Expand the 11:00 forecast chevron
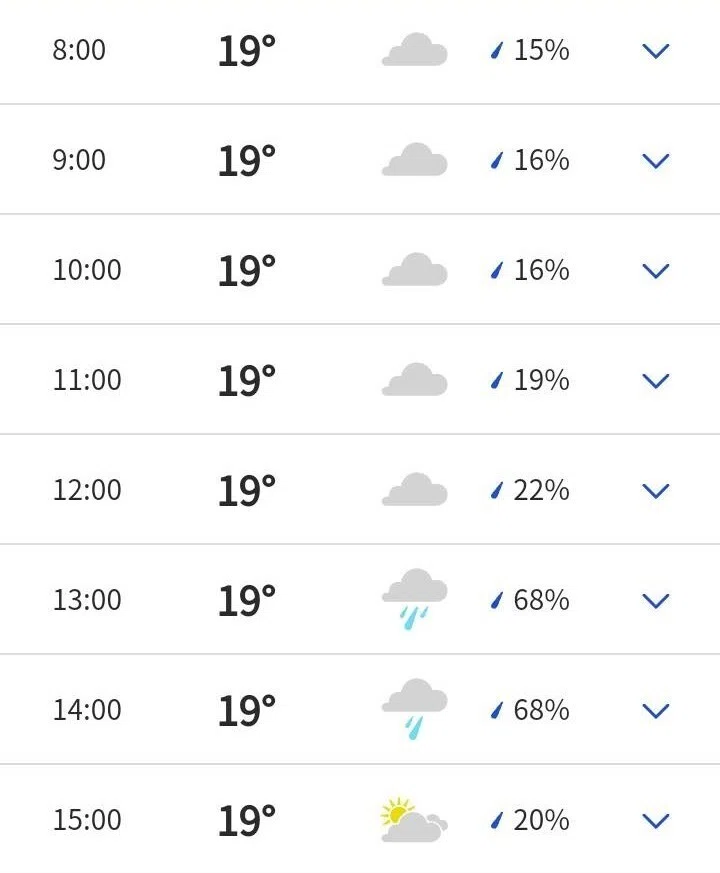This screenshot has width=720, height=873. click(655, 381)
